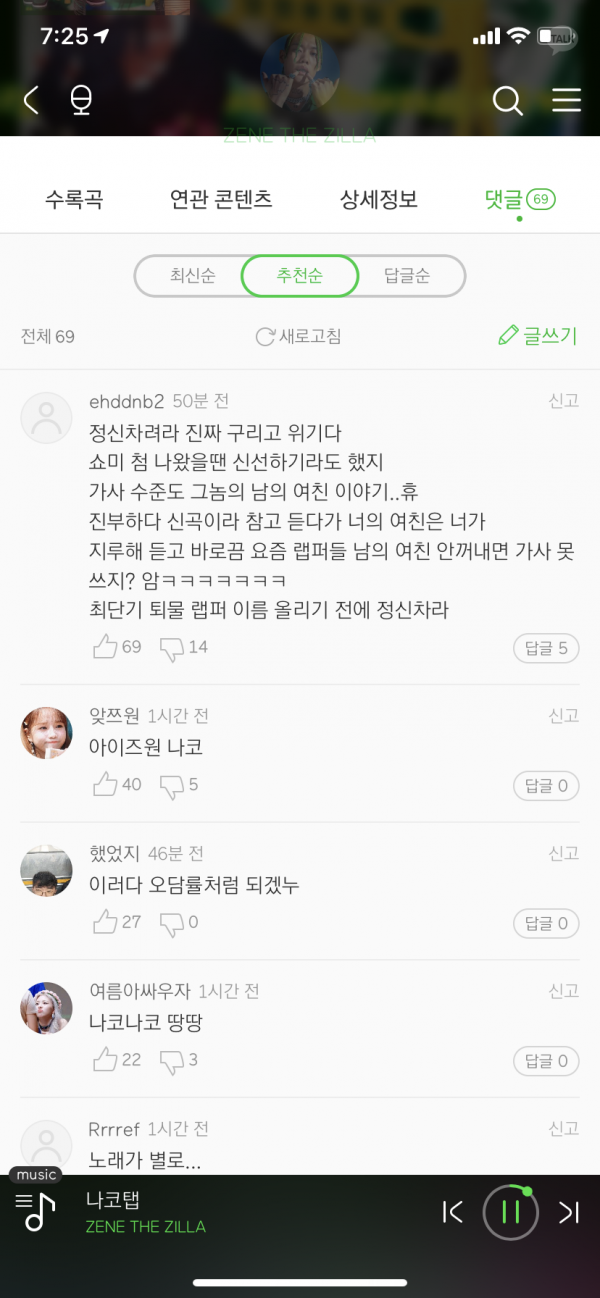Like ehddnb2's comment

(106, 647)
